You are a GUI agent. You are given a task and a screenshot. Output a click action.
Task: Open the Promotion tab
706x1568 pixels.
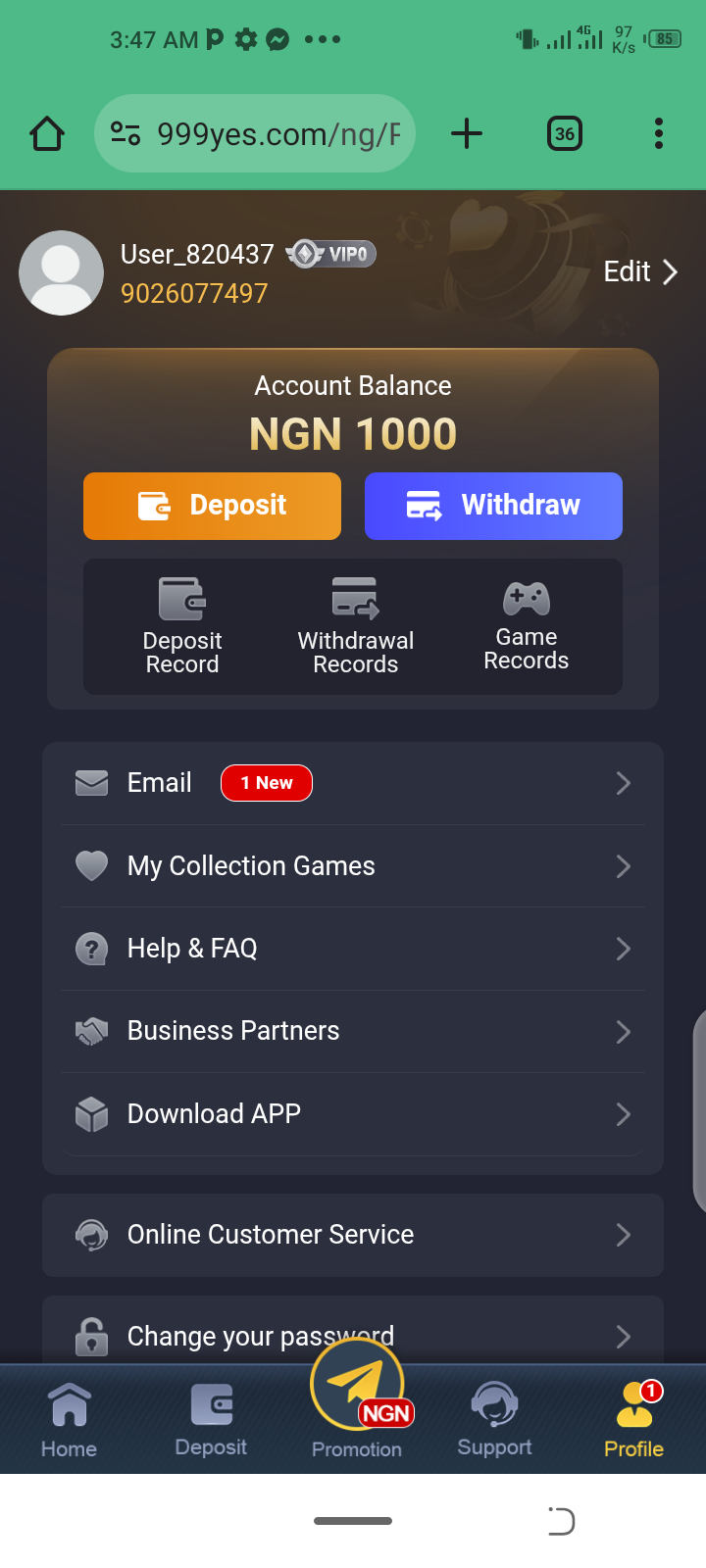click(x=357, y=1411)
